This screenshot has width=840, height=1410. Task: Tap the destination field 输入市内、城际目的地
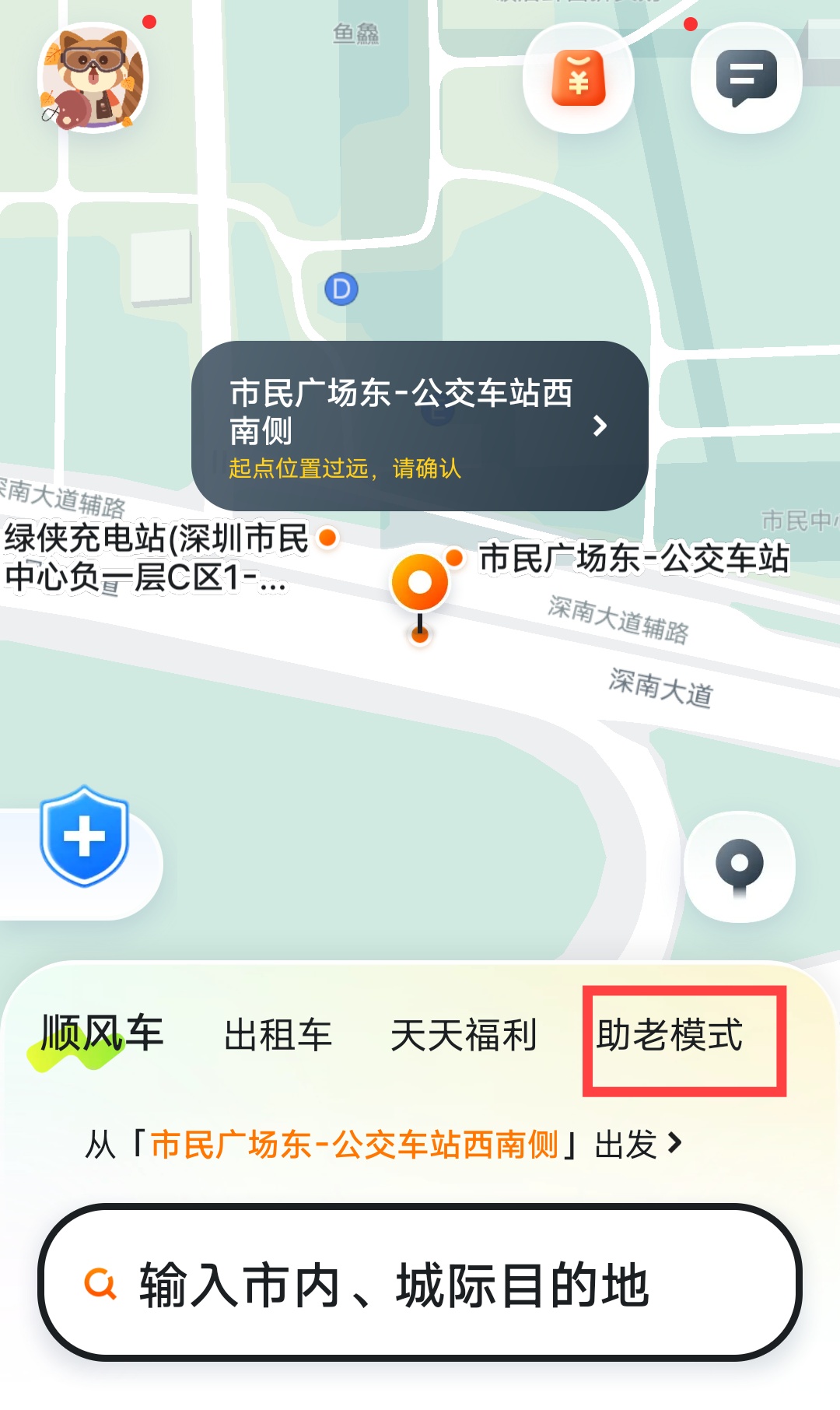(419, 1284)
